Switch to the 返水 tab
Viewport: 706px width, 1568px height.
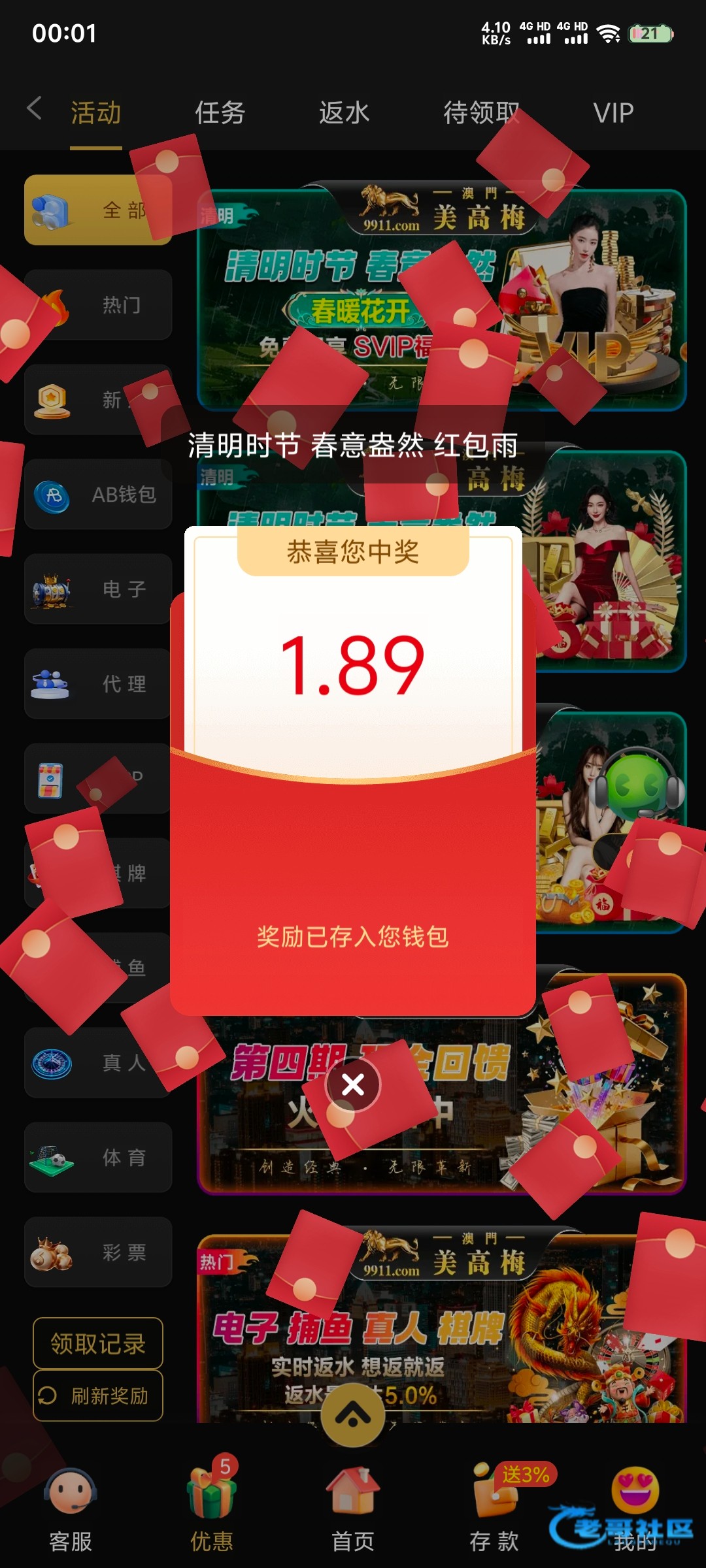344,113
